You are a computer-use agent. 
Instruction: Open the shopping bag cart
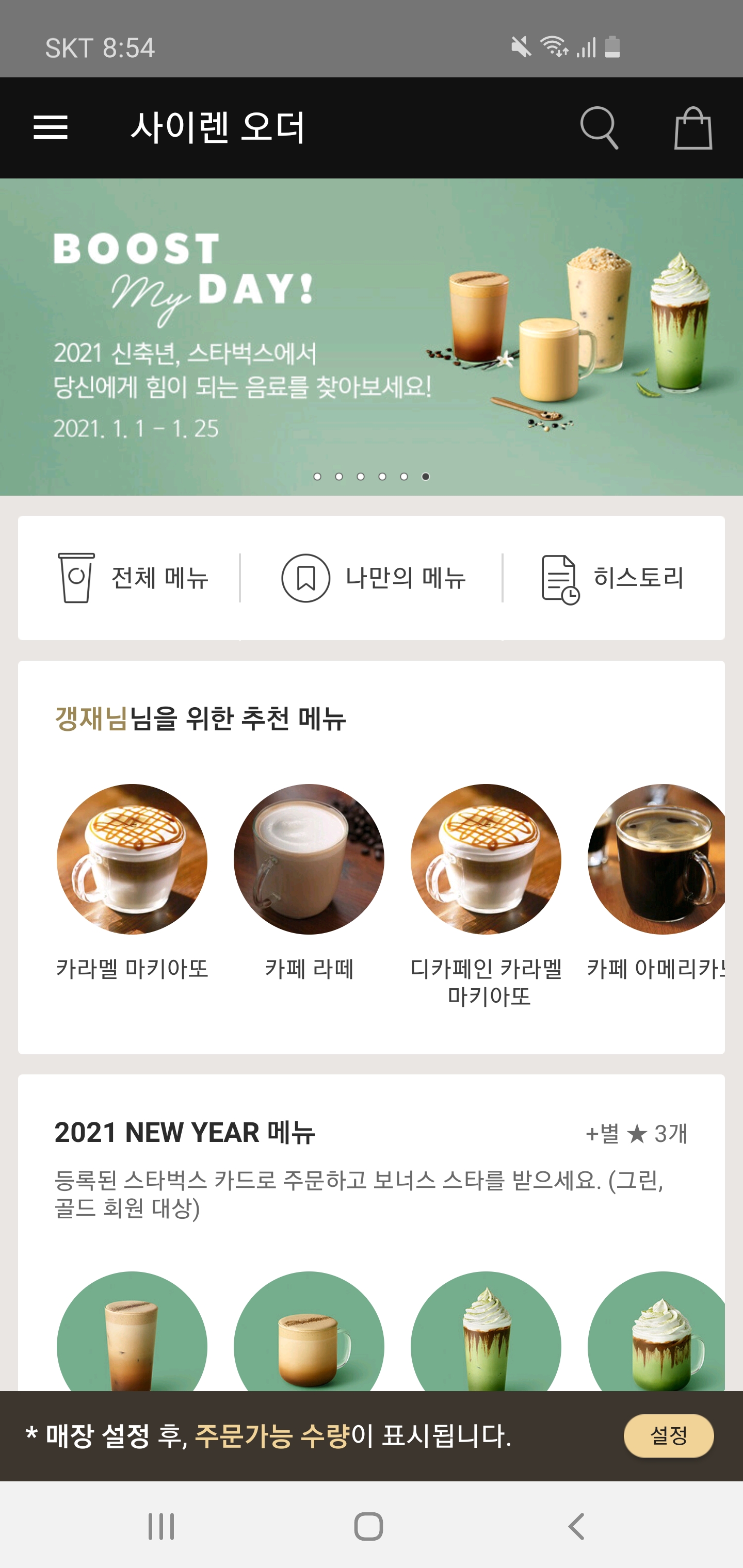tap(693, 128)
